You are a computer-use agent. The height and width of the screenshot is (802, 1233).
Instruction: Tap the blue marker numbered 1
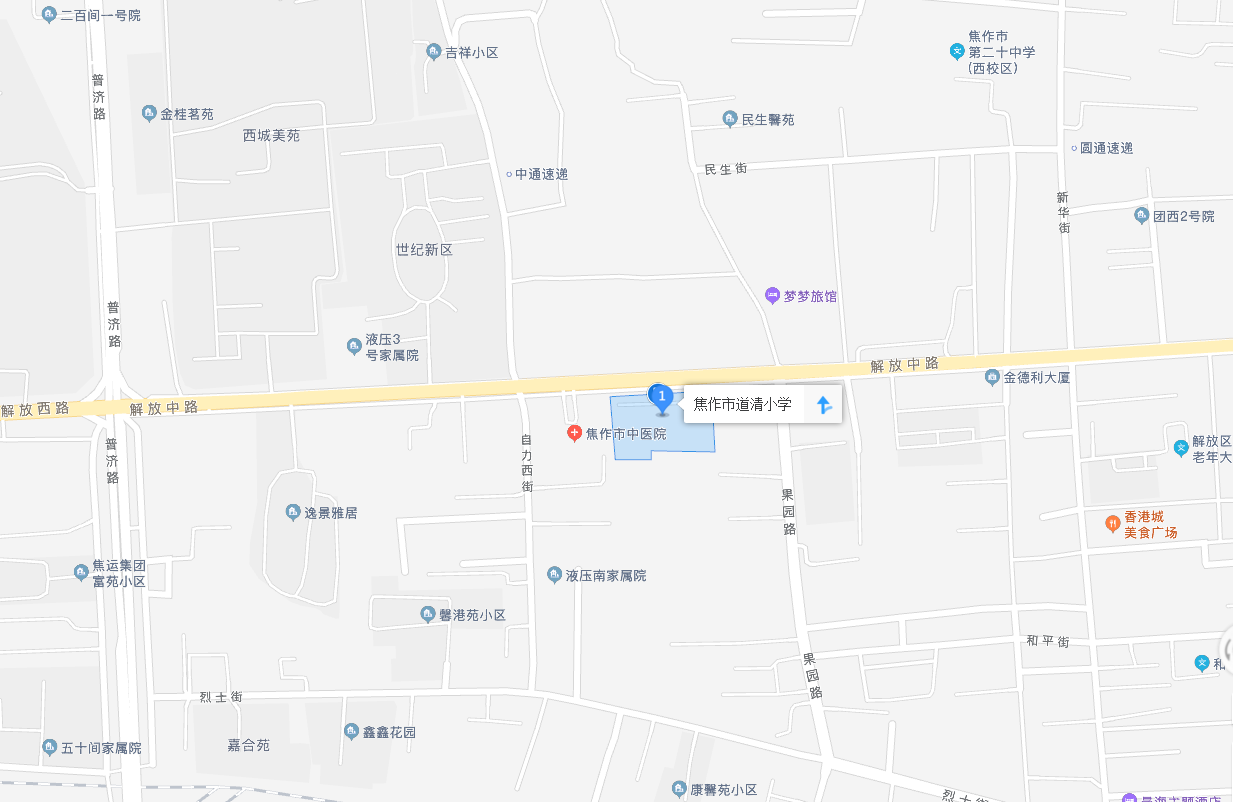click(x=660, y=398)
